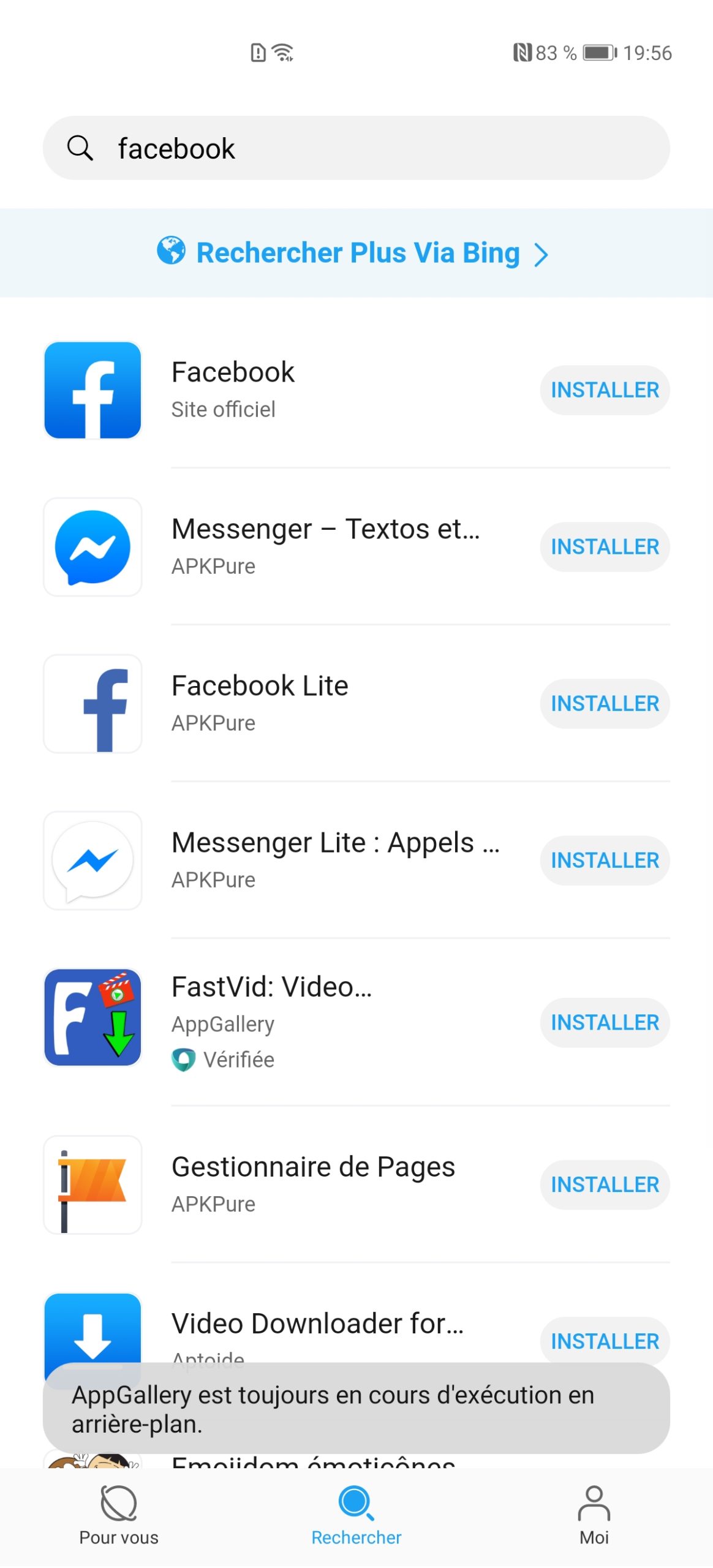The image size is (713, 1568).
Task: Open Facebook Lite app details
Action: (x=260, y=703)
